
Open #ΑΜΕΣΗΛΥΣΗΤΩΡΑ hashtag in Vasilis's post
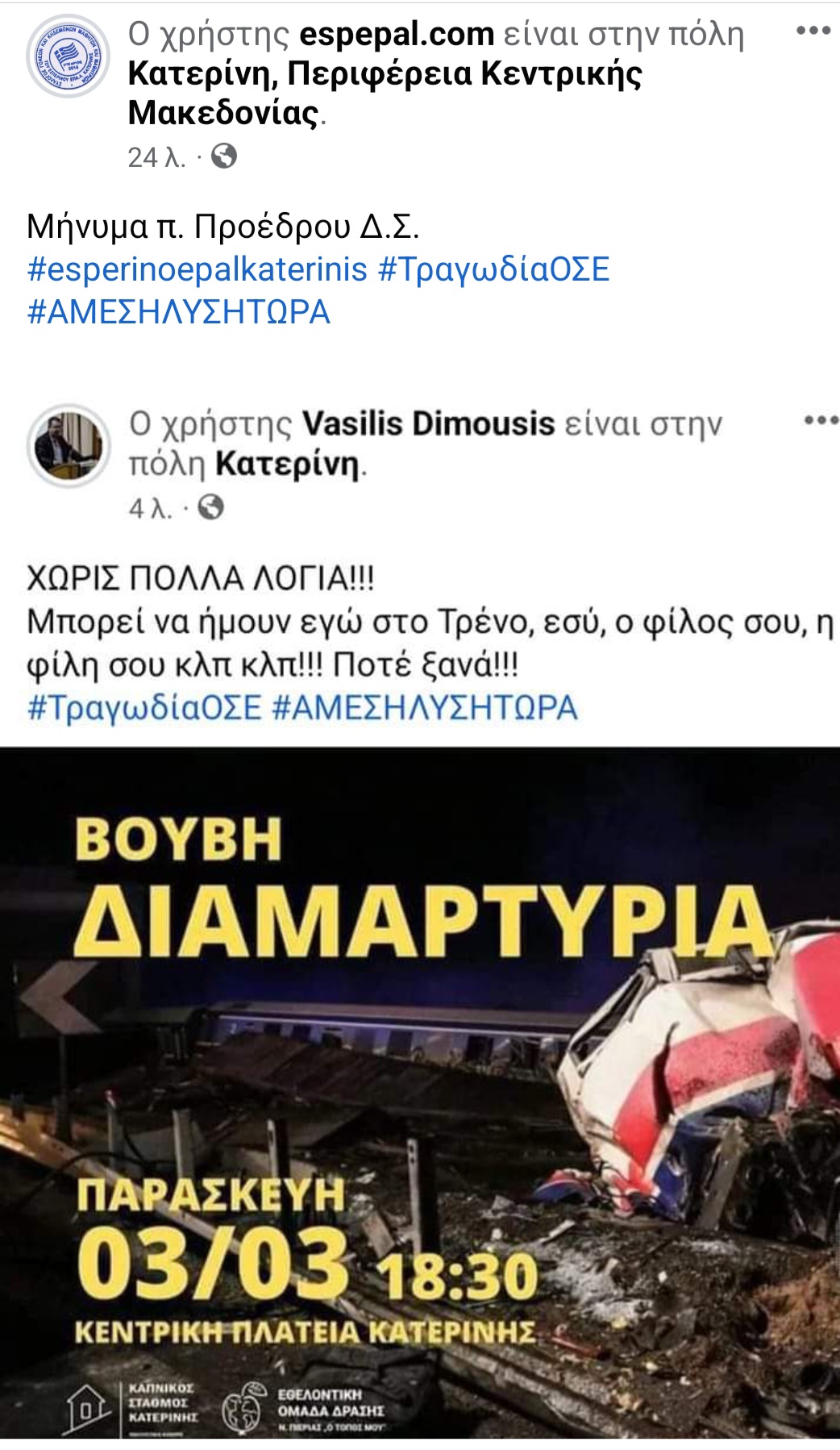(425, 708)
